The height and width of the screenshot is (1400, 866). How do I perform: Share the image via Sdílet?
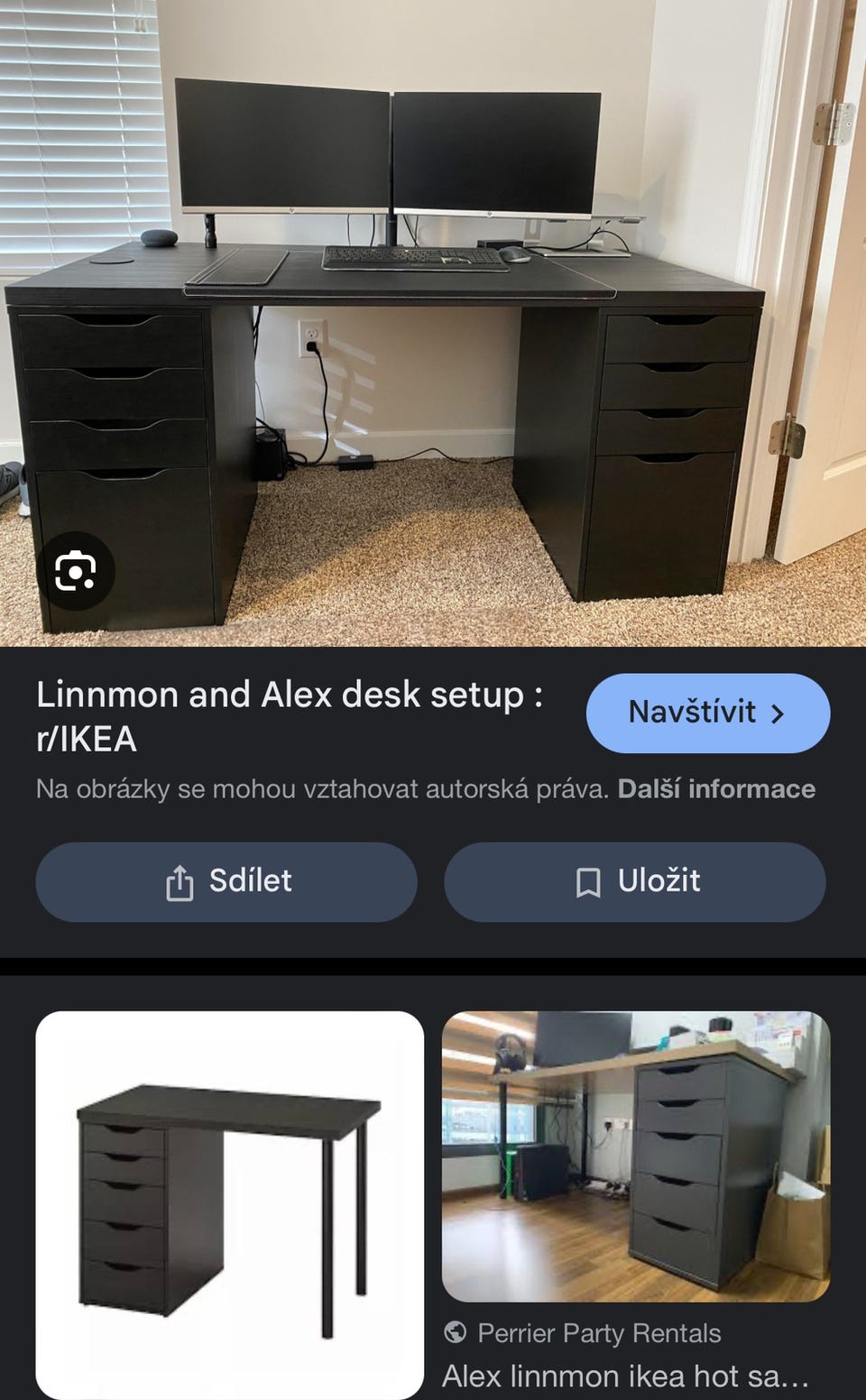(226, 881)
